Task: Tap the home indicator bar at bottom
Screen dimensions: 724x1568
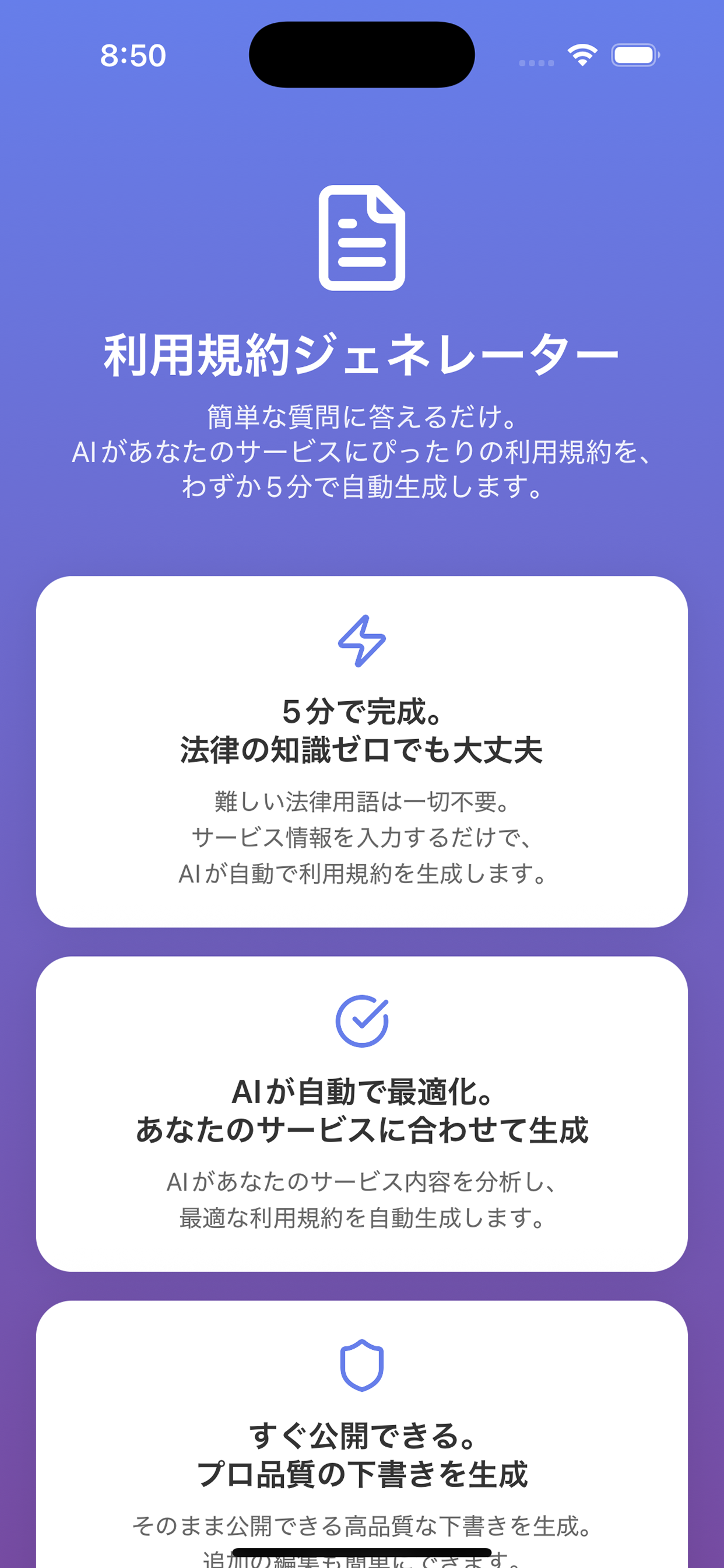Action: point(362,1549)
